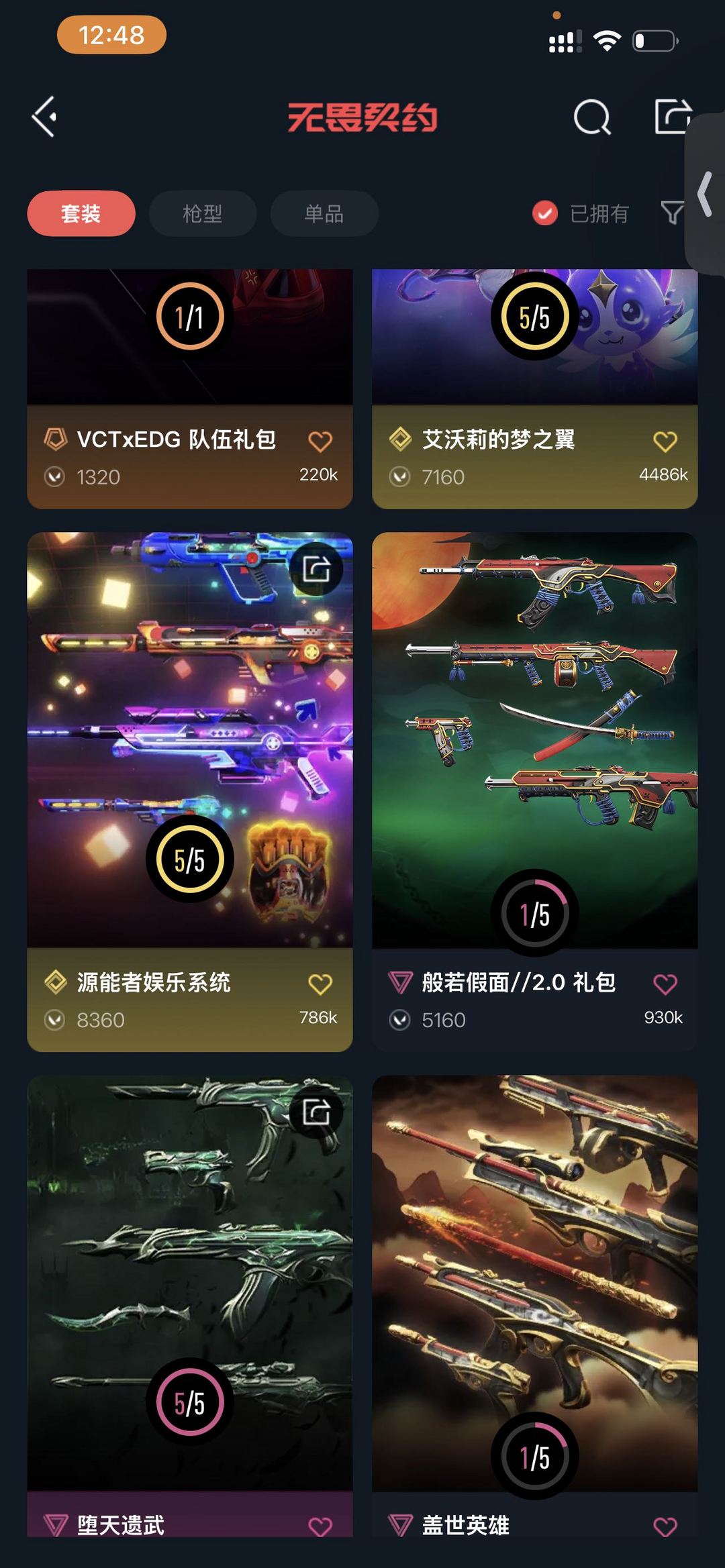Select the 套装 tab
Image resolution: width=725 pixels, height=1568 pixels.
(x=81, y=213)
